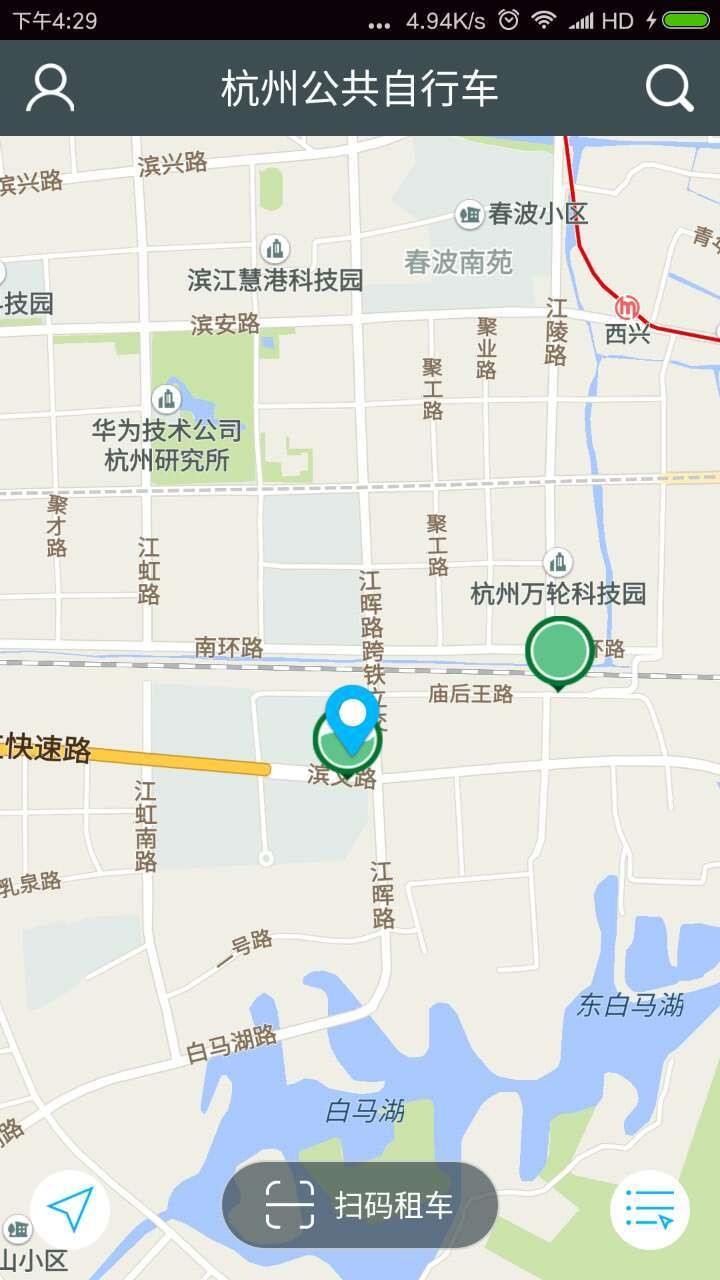
Task: Tap the 春波小区 community building icon
Action: click(x=469, y=215)
